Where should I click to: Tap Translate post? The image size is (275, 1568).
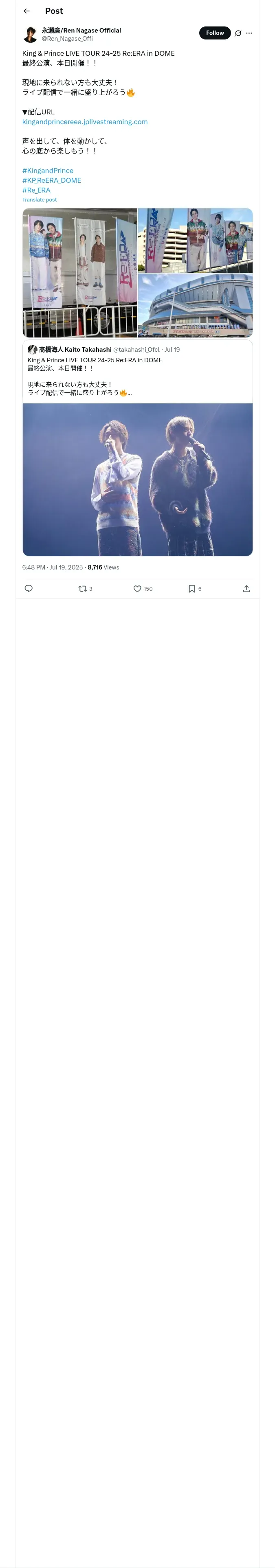click(40, 199)
